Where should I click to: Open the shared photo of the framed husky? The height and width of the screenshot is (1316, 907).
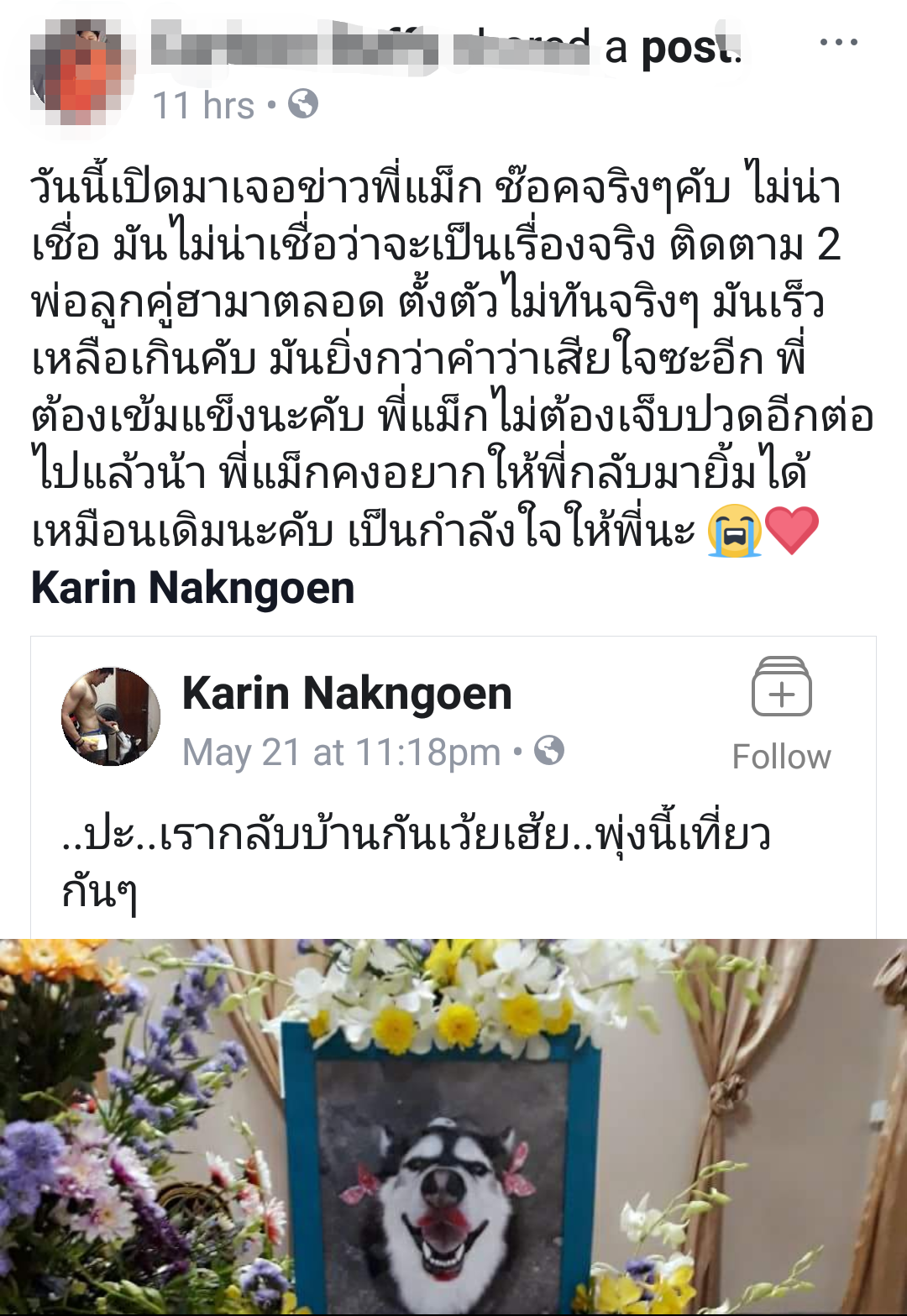pyautogui.click(x=453, y=1125)
